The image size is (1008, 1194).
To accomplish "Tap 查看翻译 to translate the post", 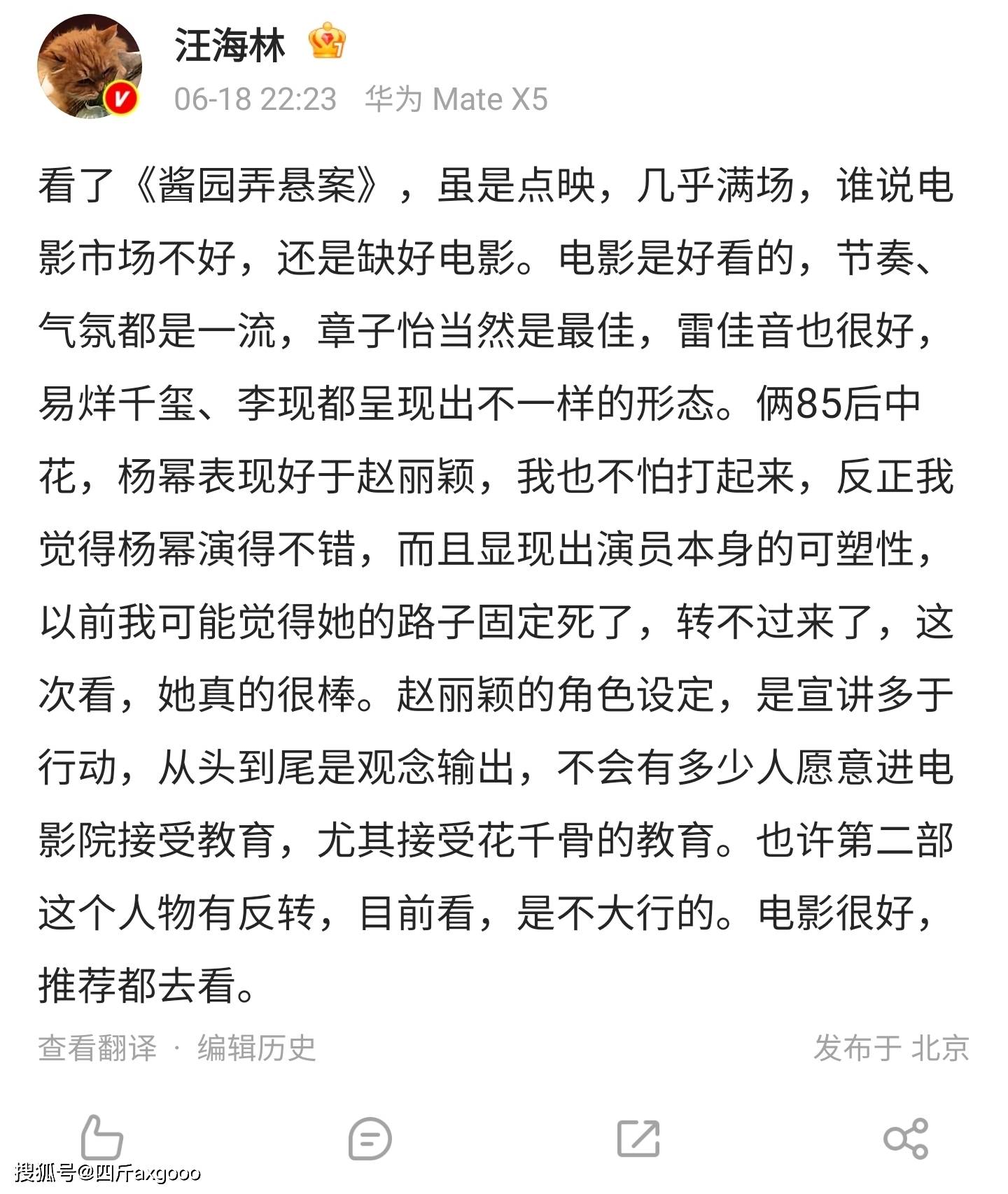I will click(x=97, y=1048).
